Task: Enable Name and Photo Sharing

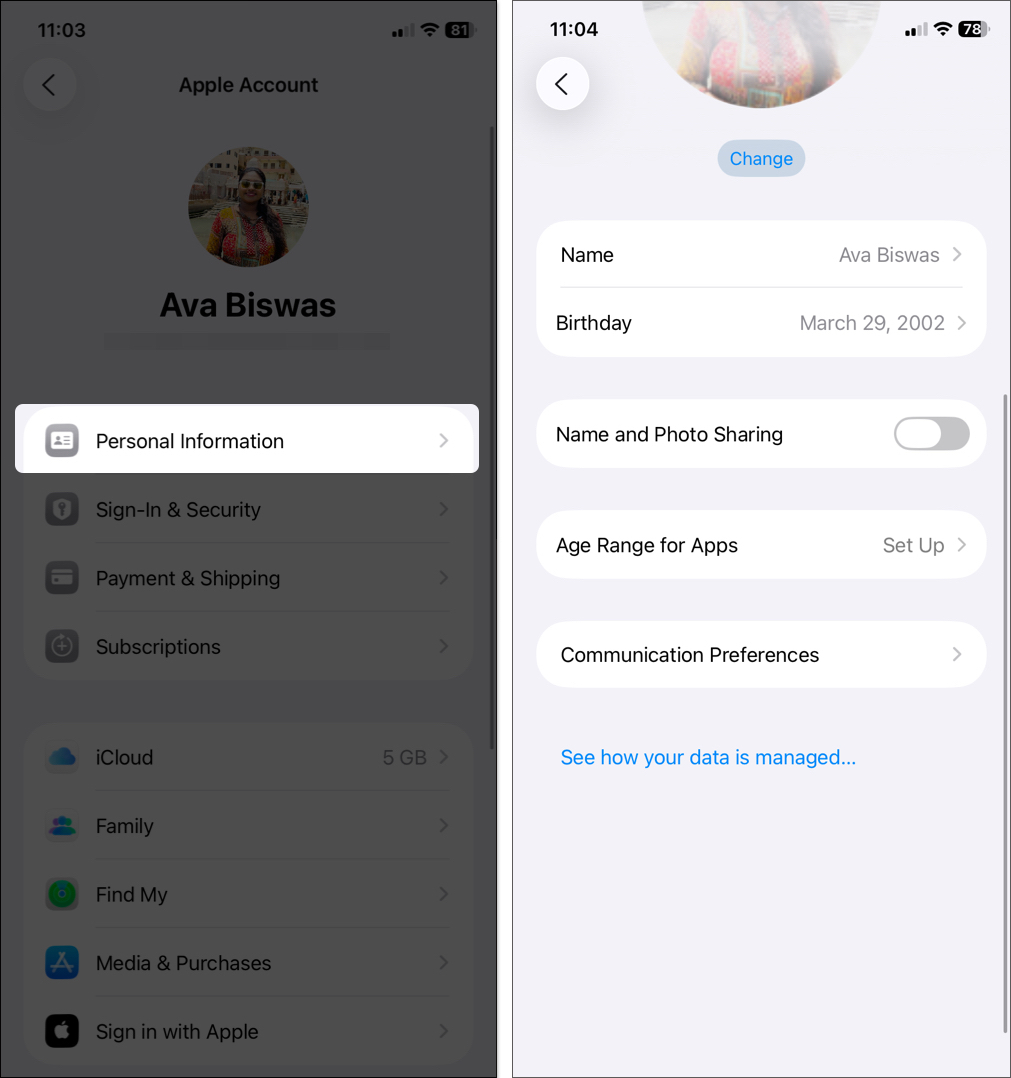Action: pos(930,434)
